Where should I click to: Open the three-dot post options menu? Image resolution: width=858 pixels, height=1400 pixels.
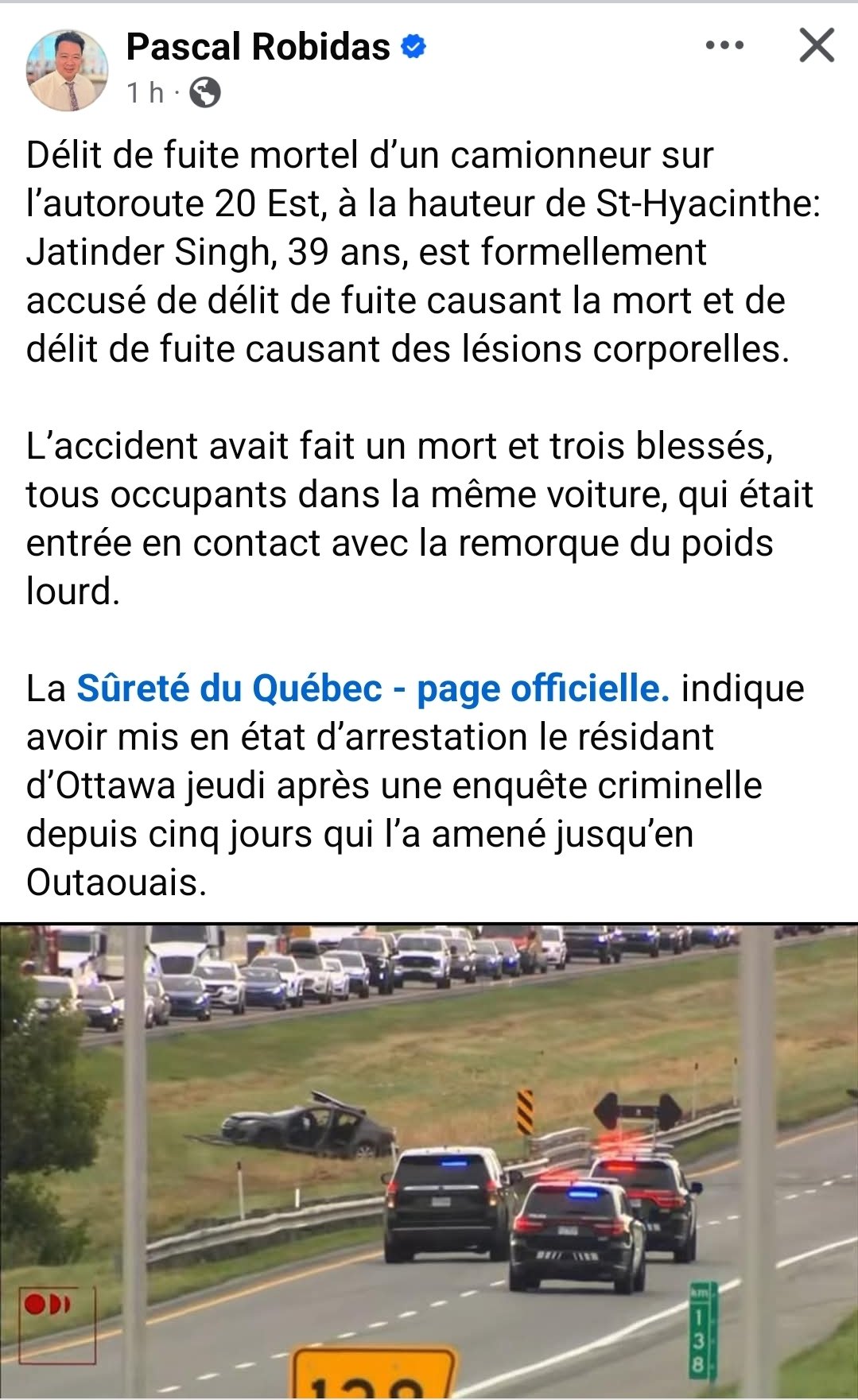724,46
